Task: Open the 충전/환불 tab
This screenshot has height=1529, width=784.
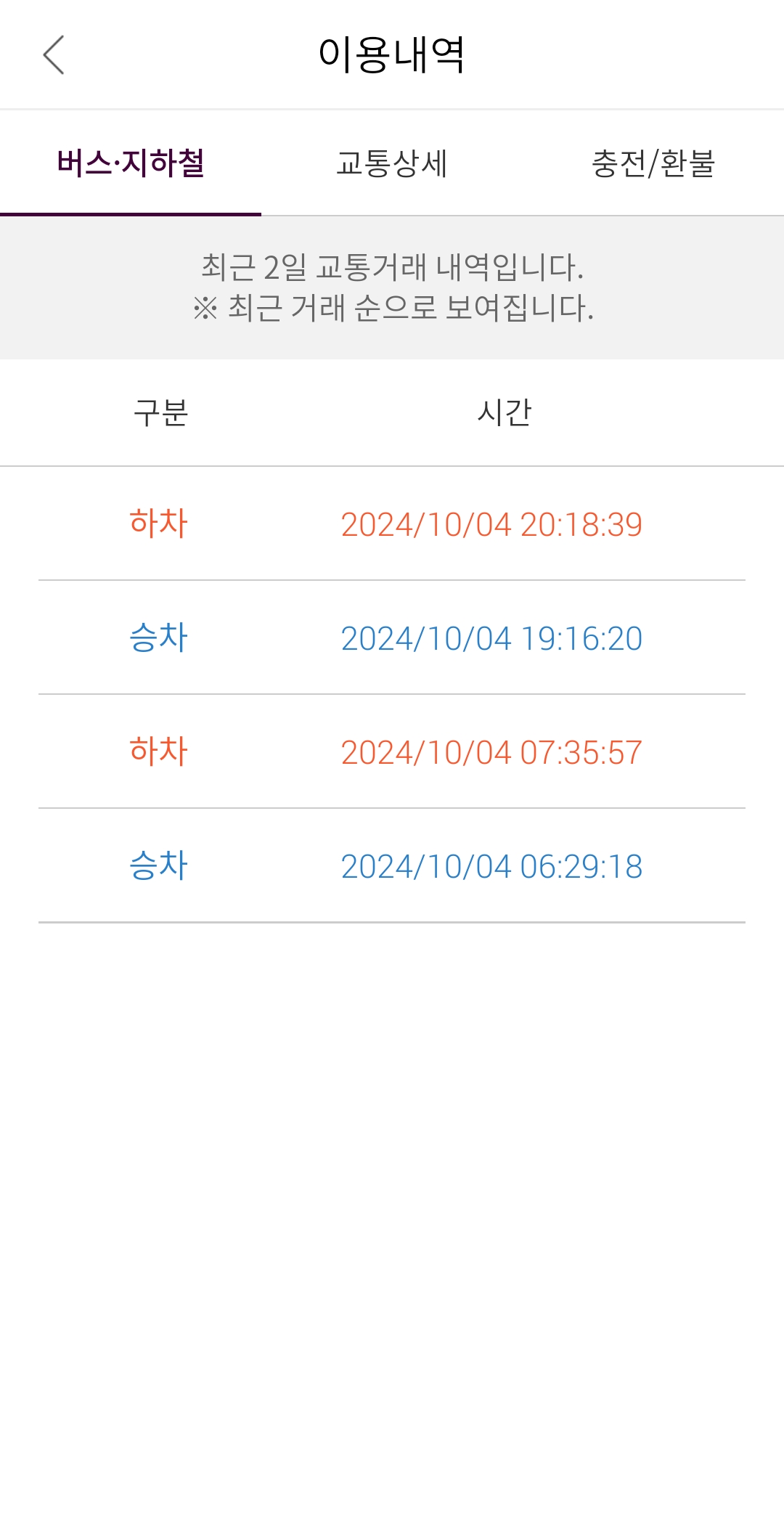Action: tap(653, 163)
